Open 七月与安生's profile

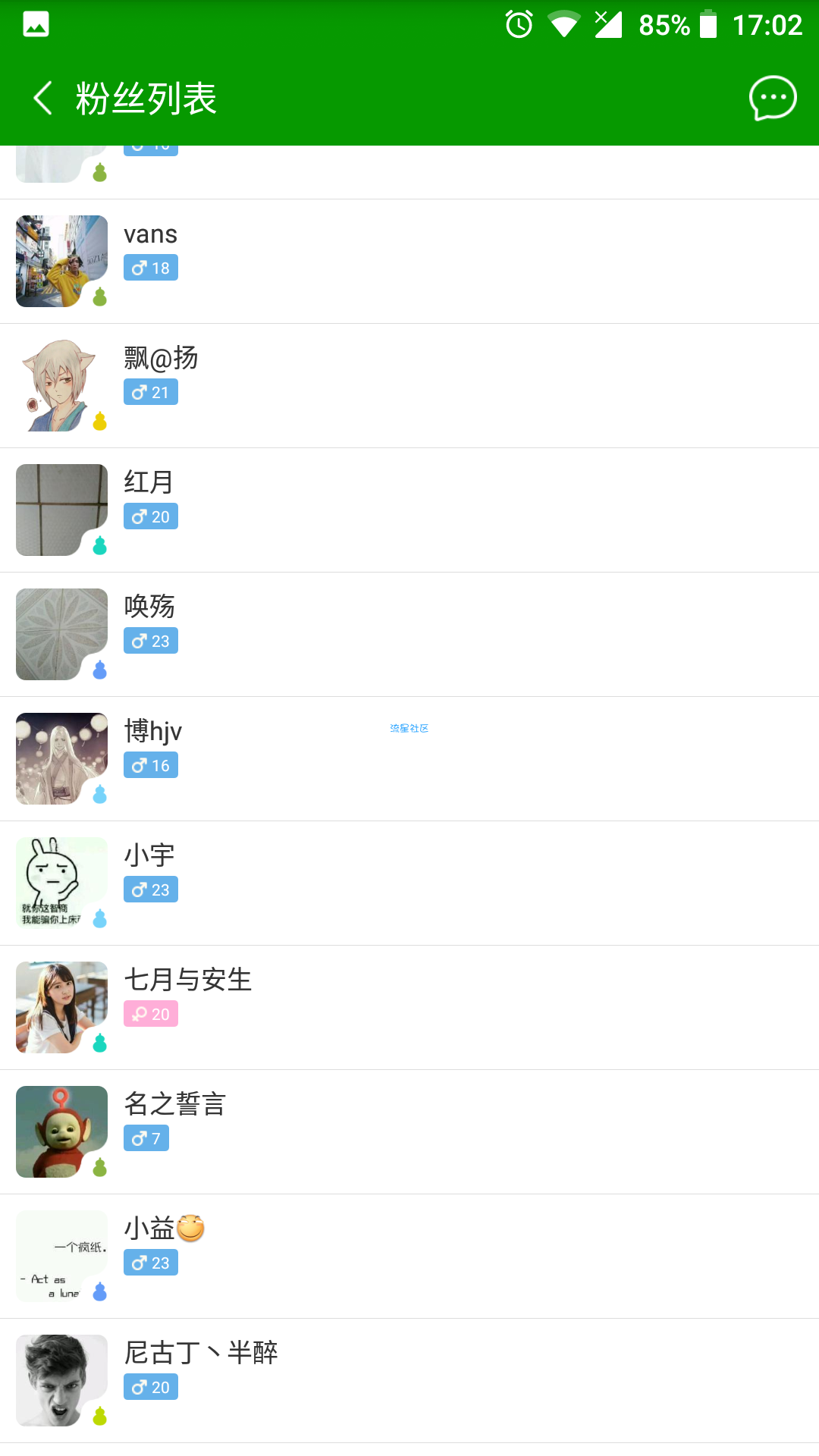[409, 1007]
